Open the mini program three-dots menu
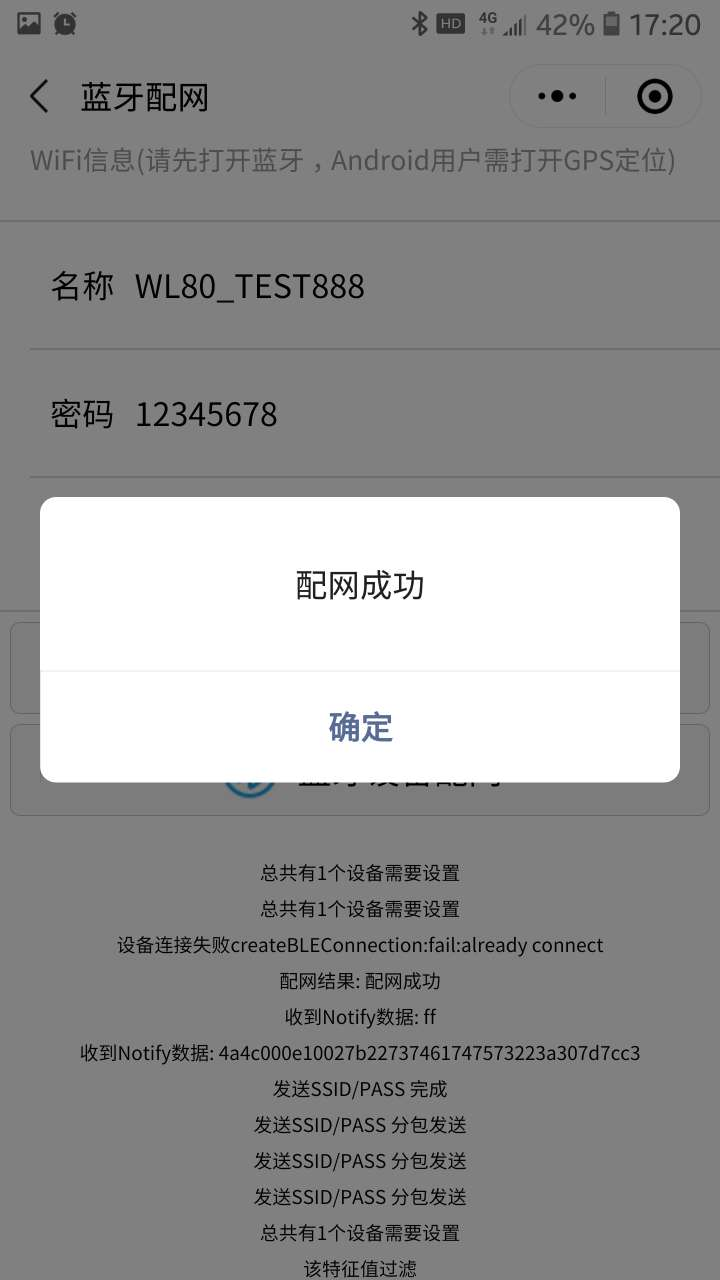 coord(557,97)
